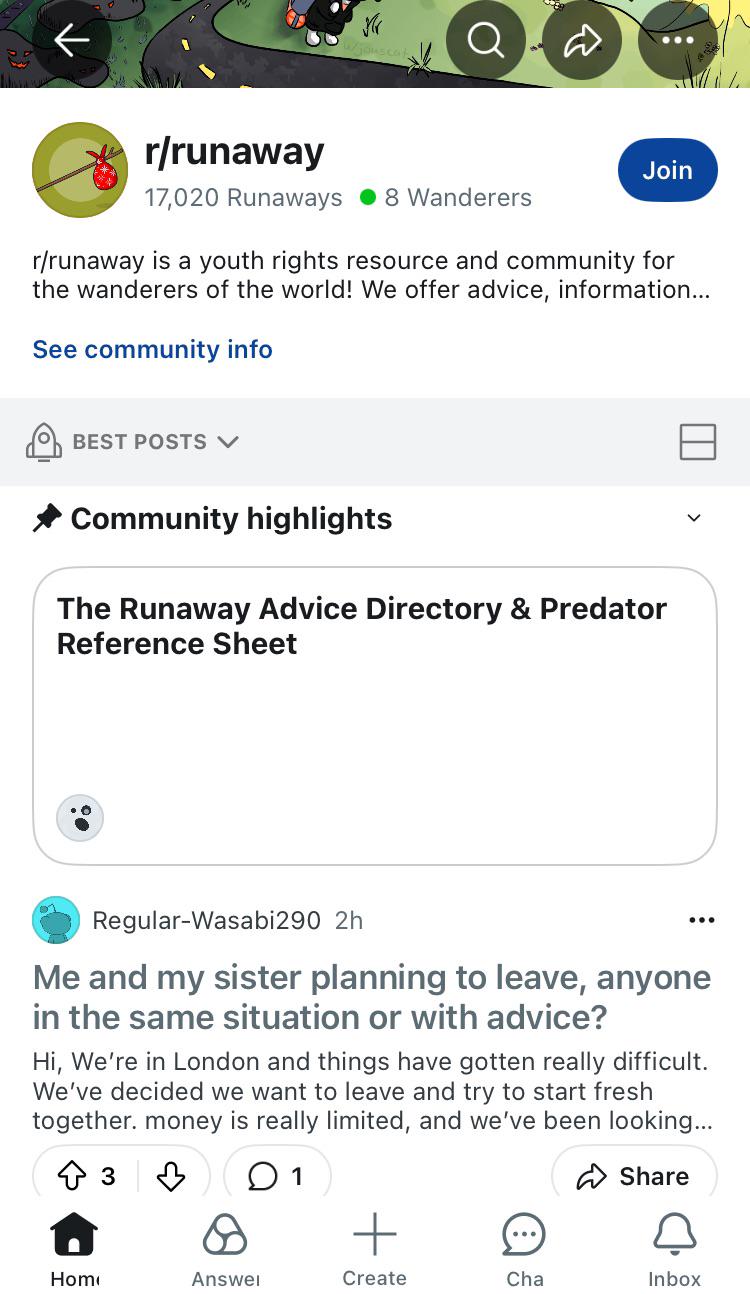Search within r/runaway

[486, 40]
